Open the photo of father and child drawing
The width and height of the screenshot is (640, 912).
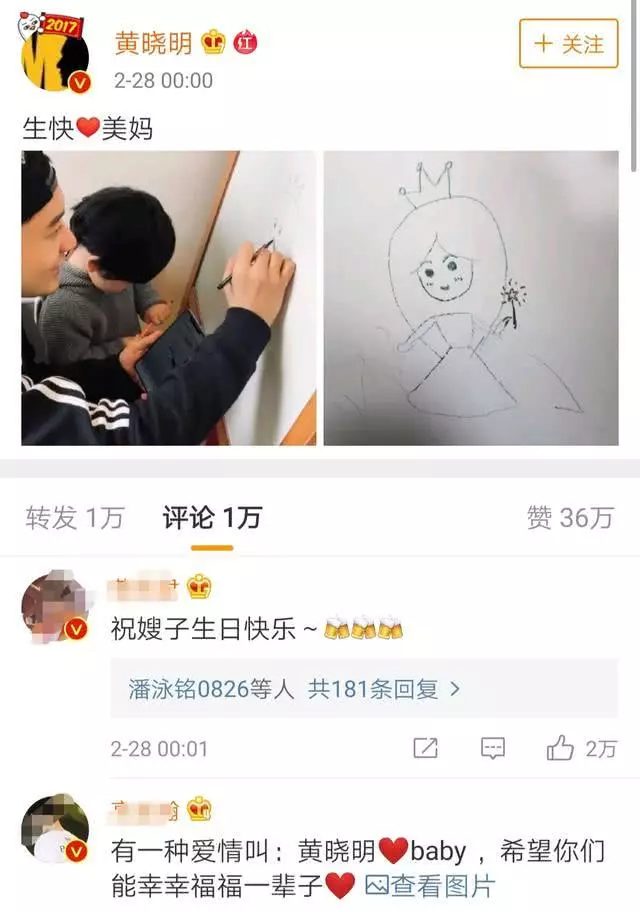(x=168, y=298)
